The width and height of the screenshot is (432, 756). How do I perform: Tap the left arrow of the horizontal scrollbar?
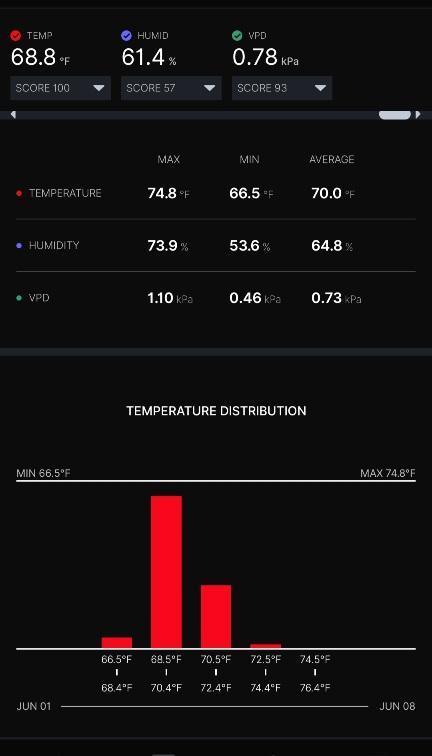[14, 115]
